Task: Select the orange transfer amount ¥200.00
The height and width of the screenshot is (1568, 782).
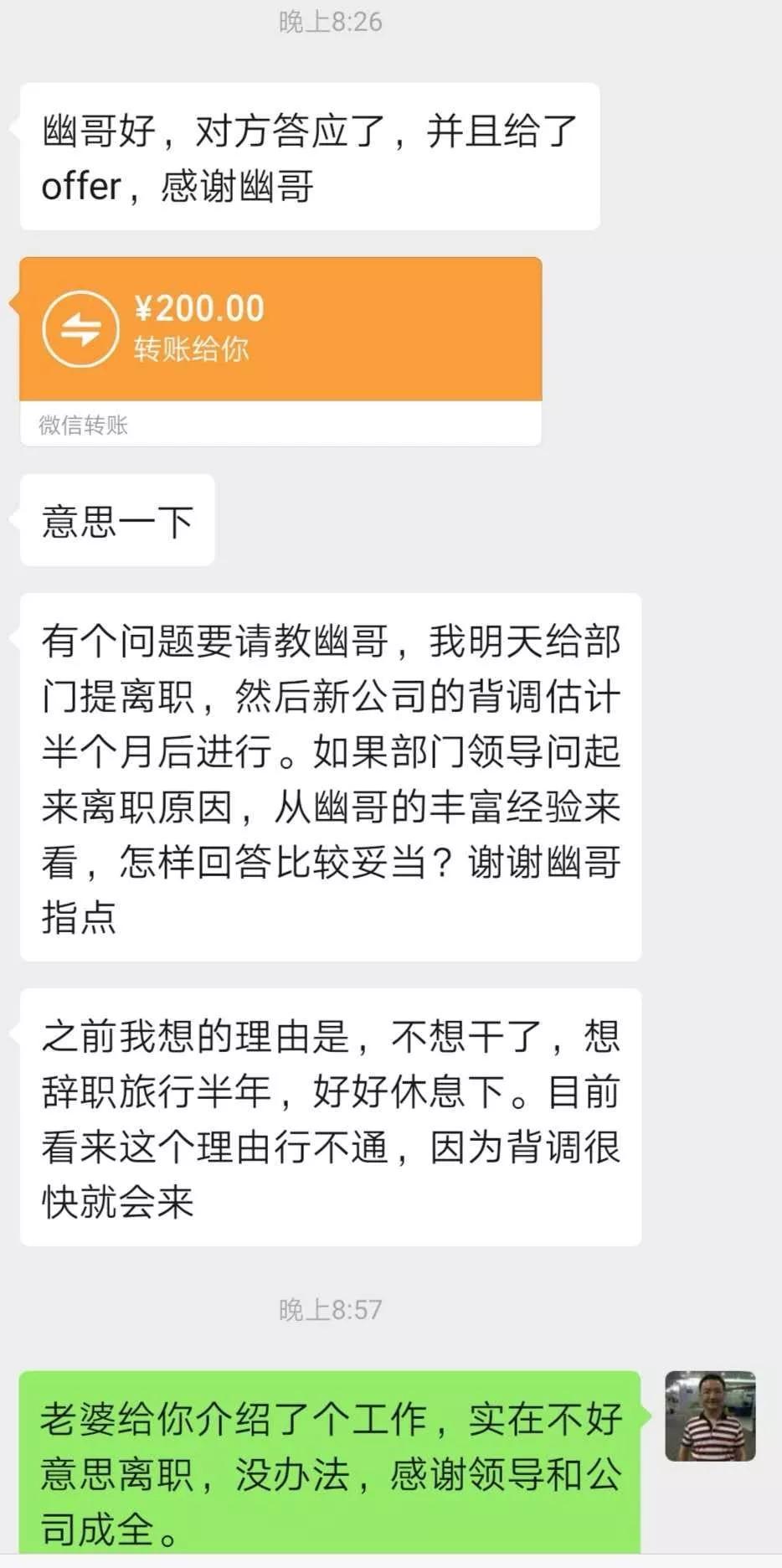Action: click(199, 307)
